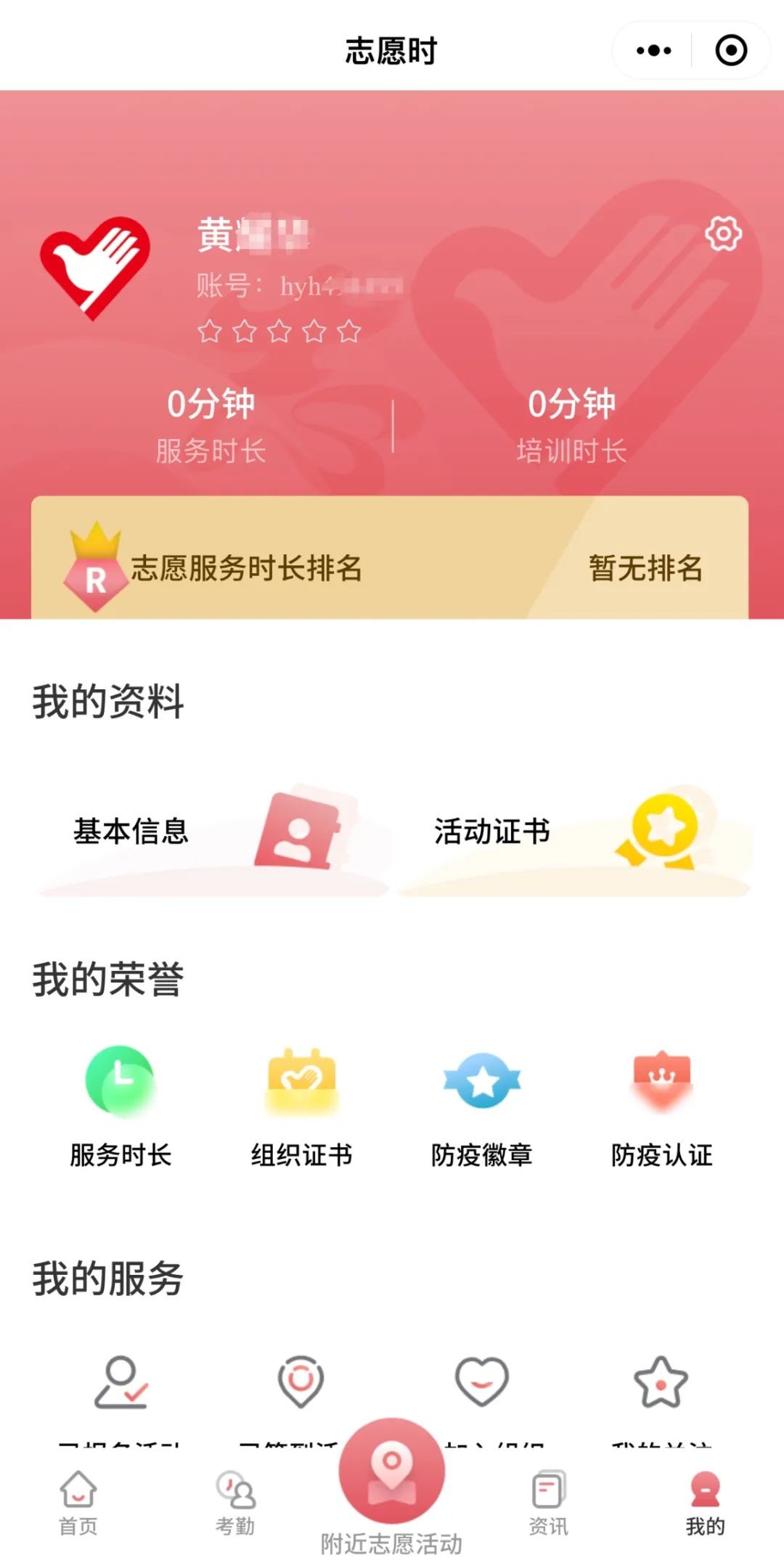This screenshot has height=1568, width=784.
Task: Switch to the 考勤 tab
Action: click(235, 1503)
